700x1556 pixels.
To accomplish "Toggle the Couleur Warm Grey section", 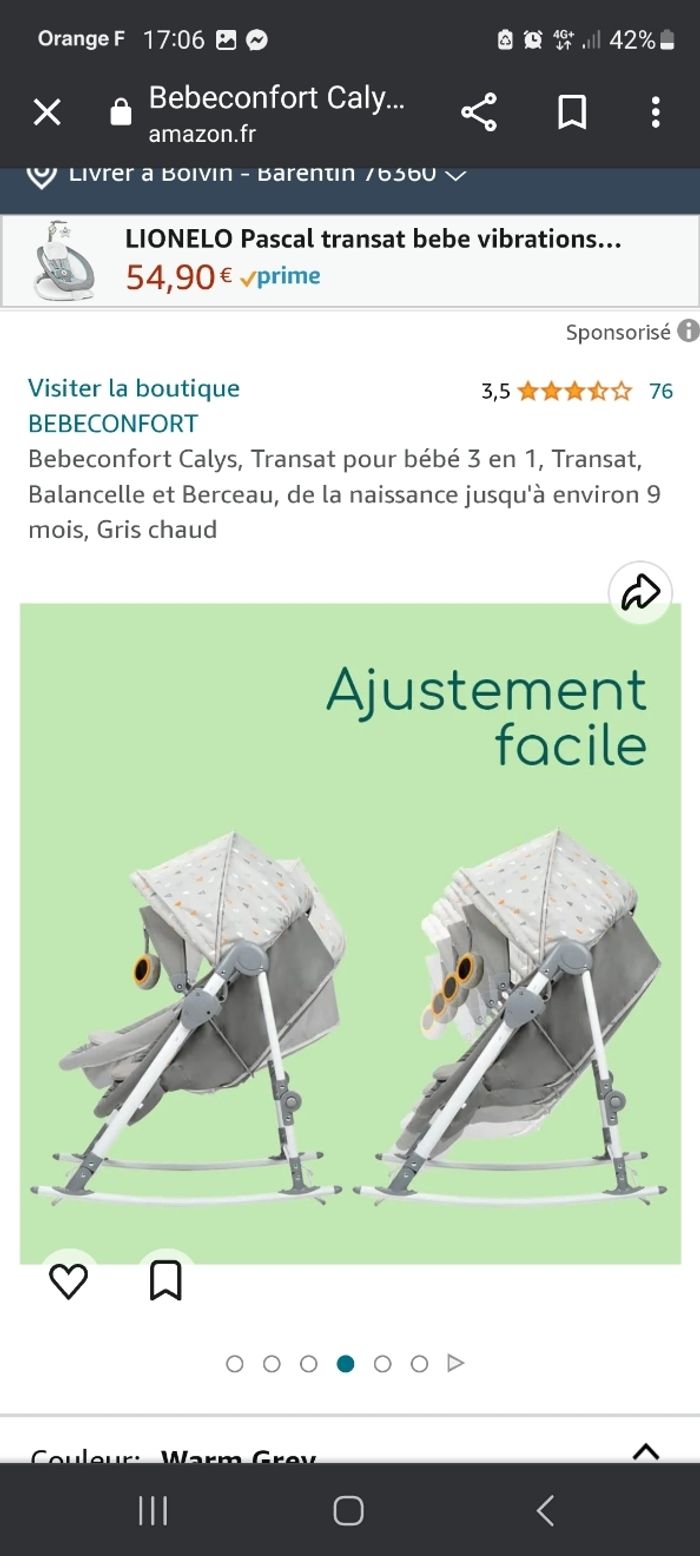I will pyautogui.click(x=646, y=1451).
